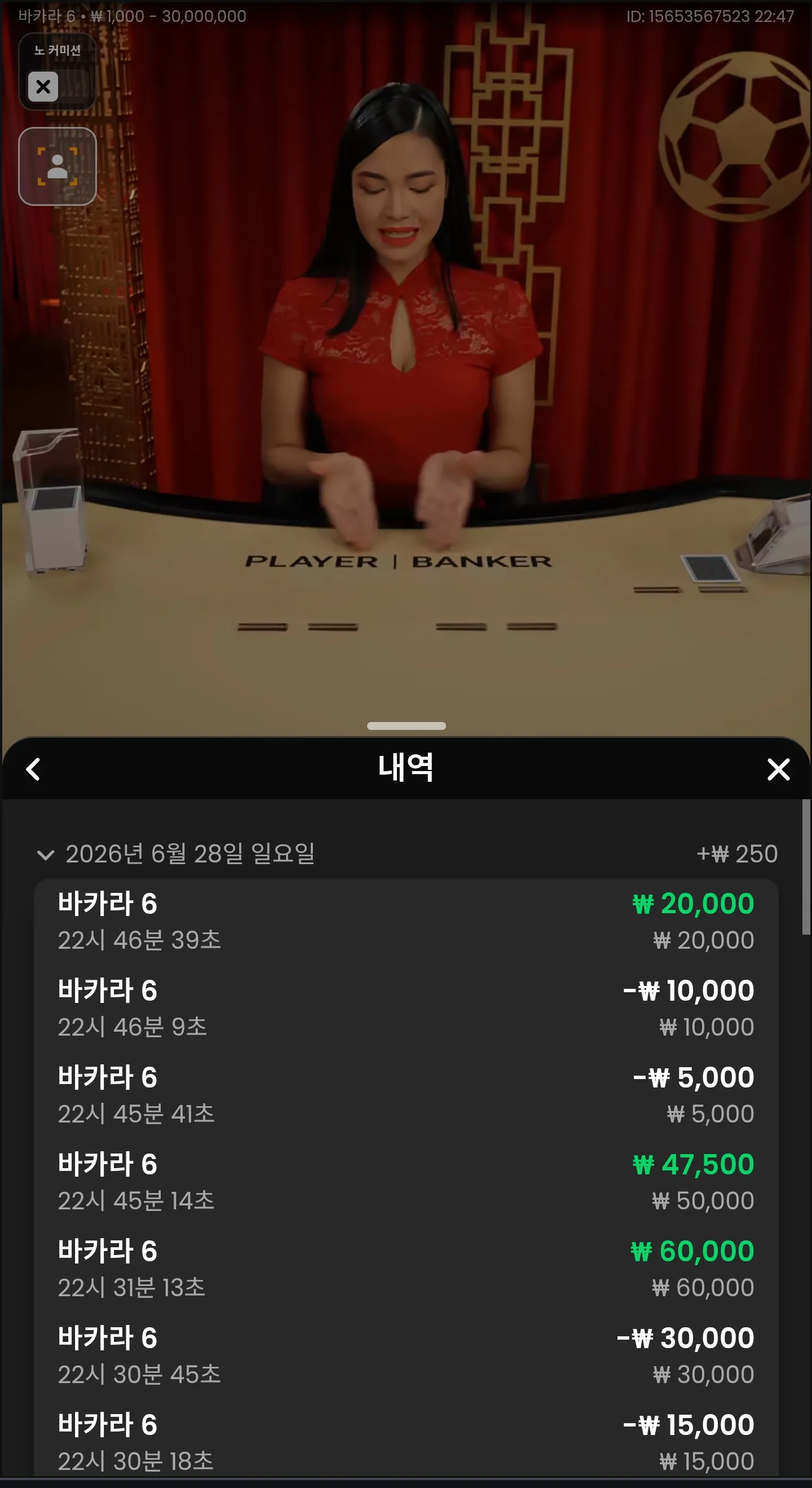The height and width of the screenshot is (1488, 812).
Task: Open the 22시 46분 39초 bet record
Action: coord(406,921)
